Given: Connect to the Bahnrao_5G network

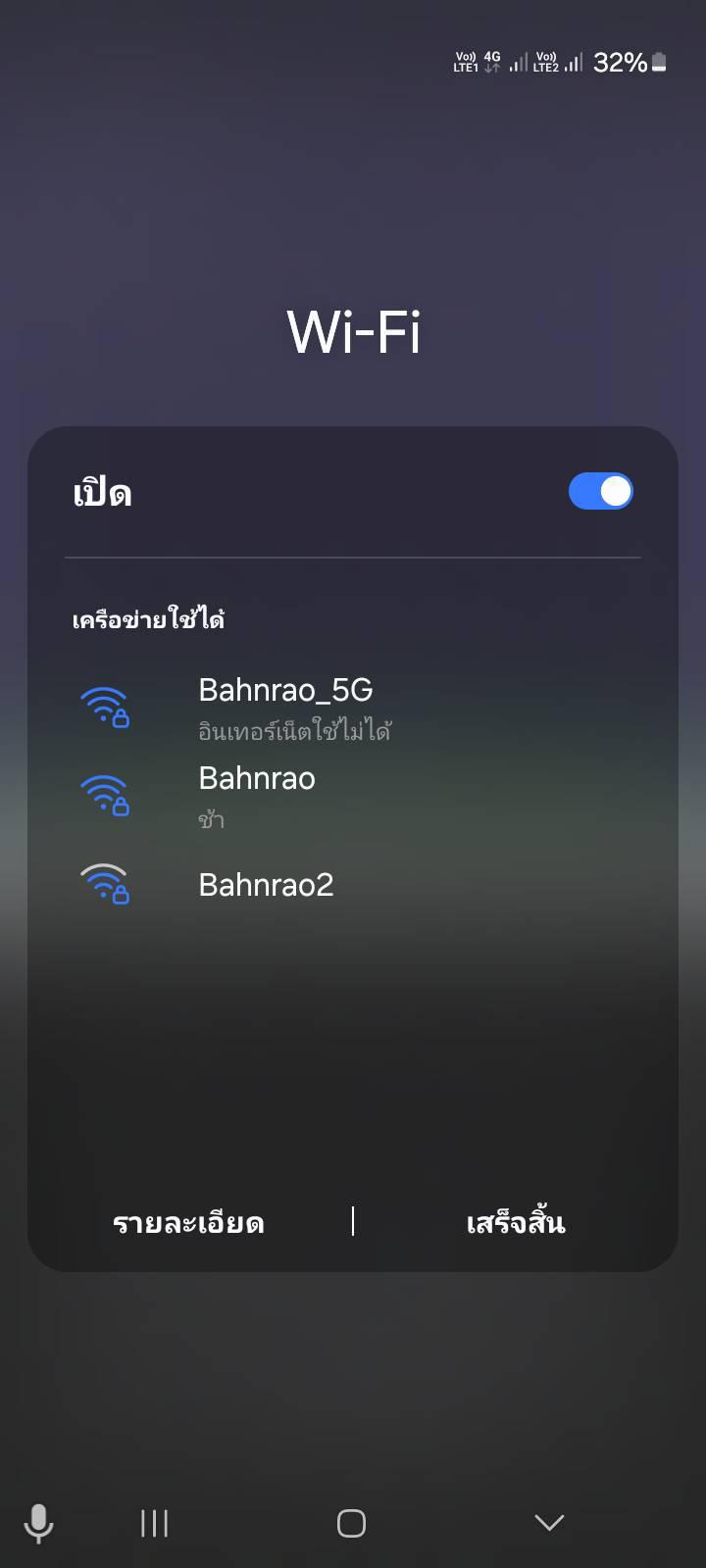Looking at the screenshot, I should coord(353,707).
